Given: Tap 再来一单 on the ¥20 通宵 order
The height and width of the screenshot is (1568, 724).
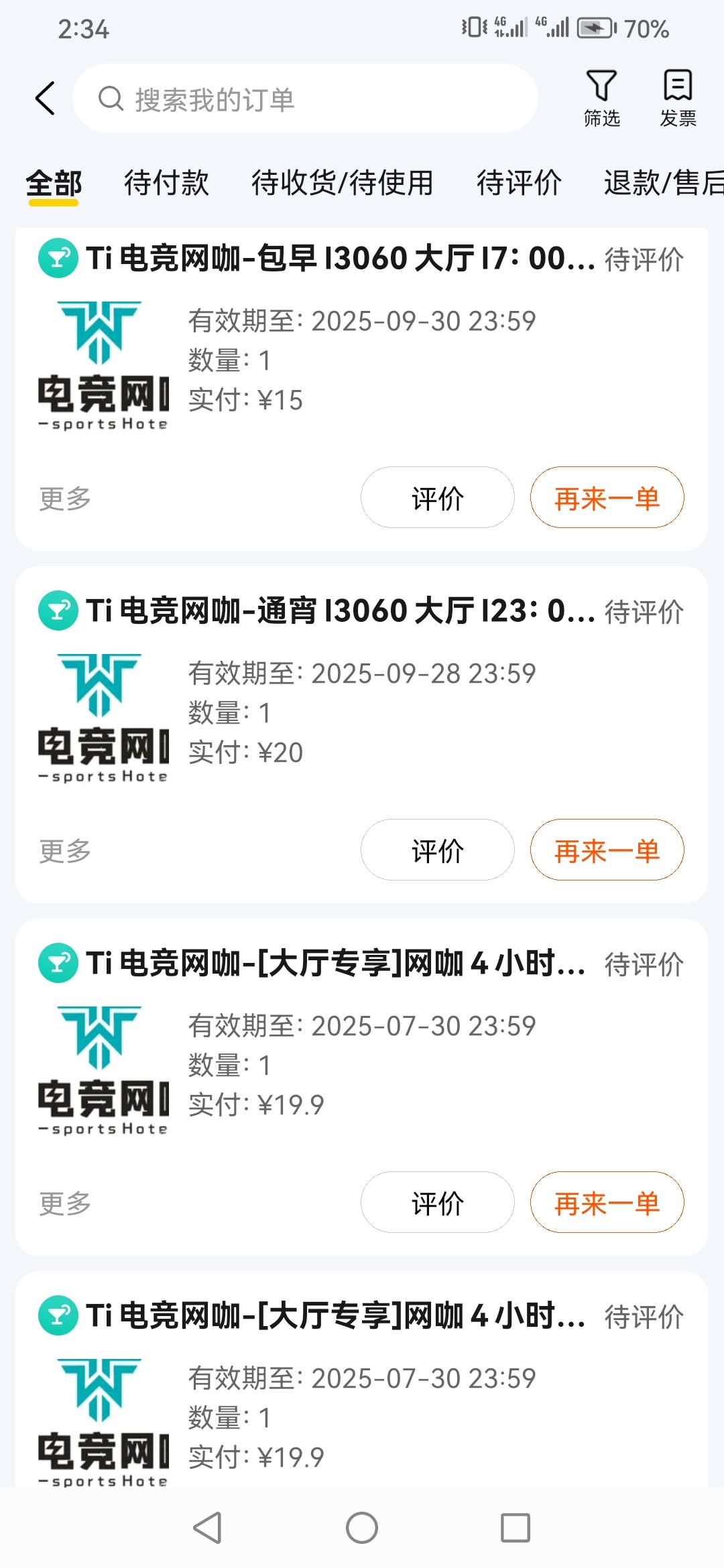Looking at the screenshot, I should click(x=607, y=850).
